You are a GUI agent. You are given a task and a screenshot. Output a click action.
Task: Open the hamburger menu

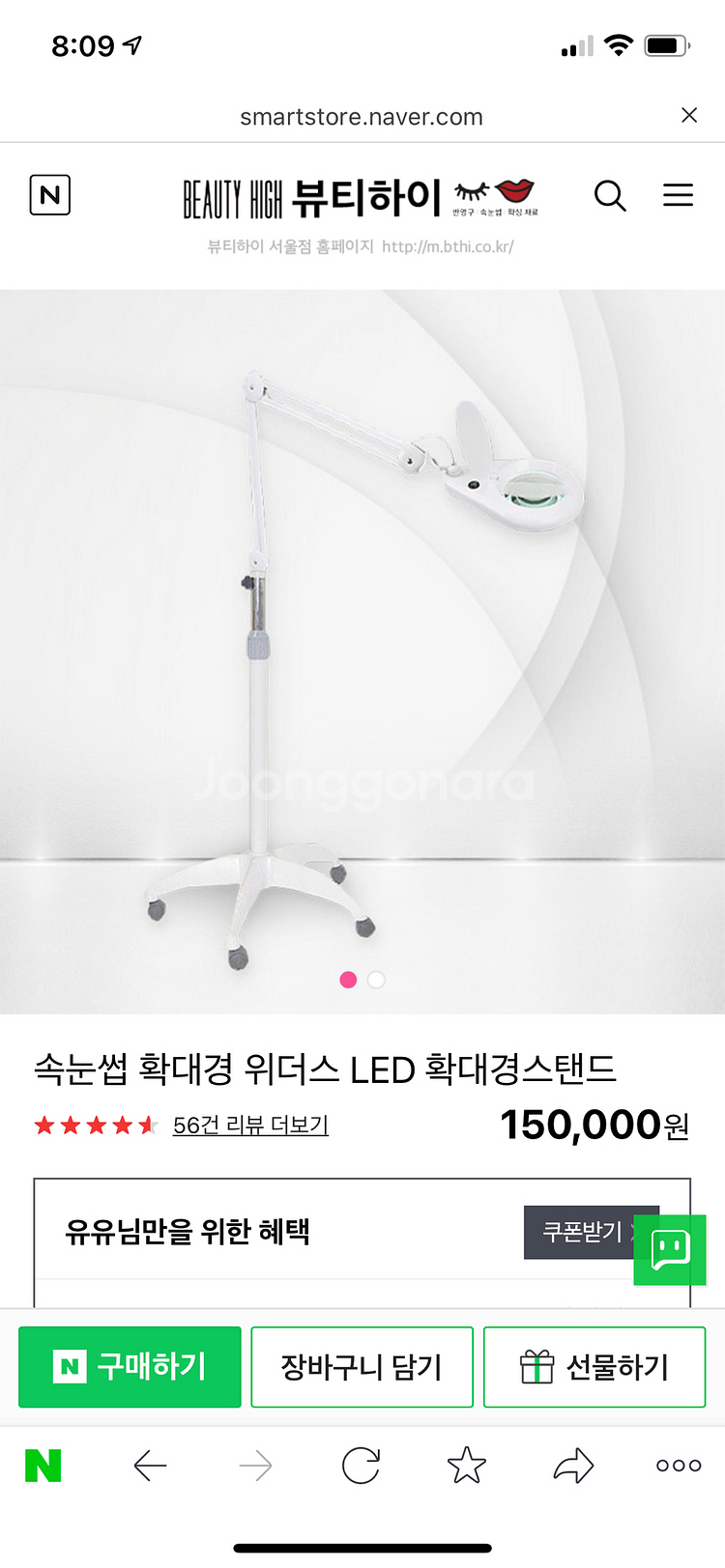click(678, 195)
